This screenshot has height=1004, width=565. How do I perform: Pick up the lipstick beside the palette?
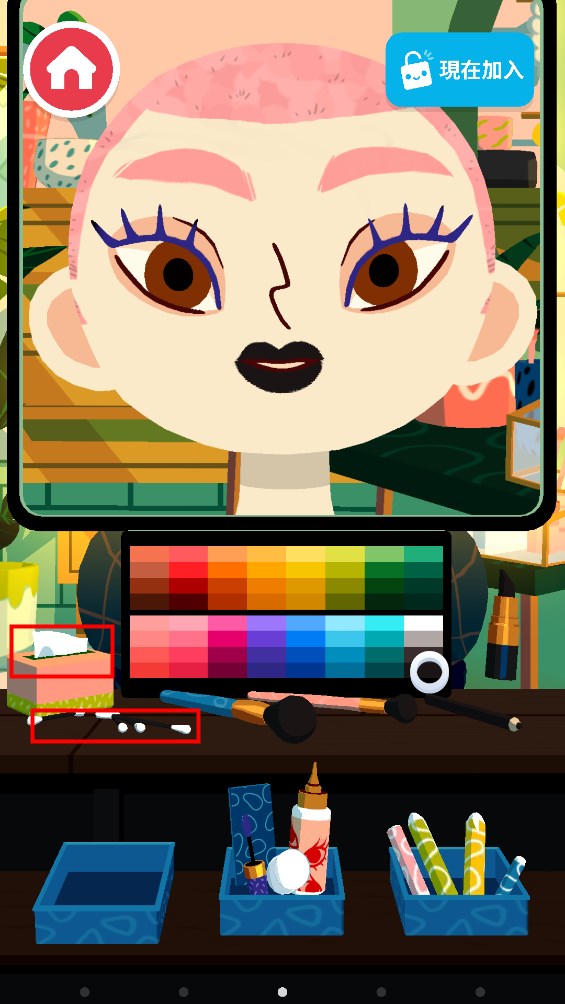point(503,626)
